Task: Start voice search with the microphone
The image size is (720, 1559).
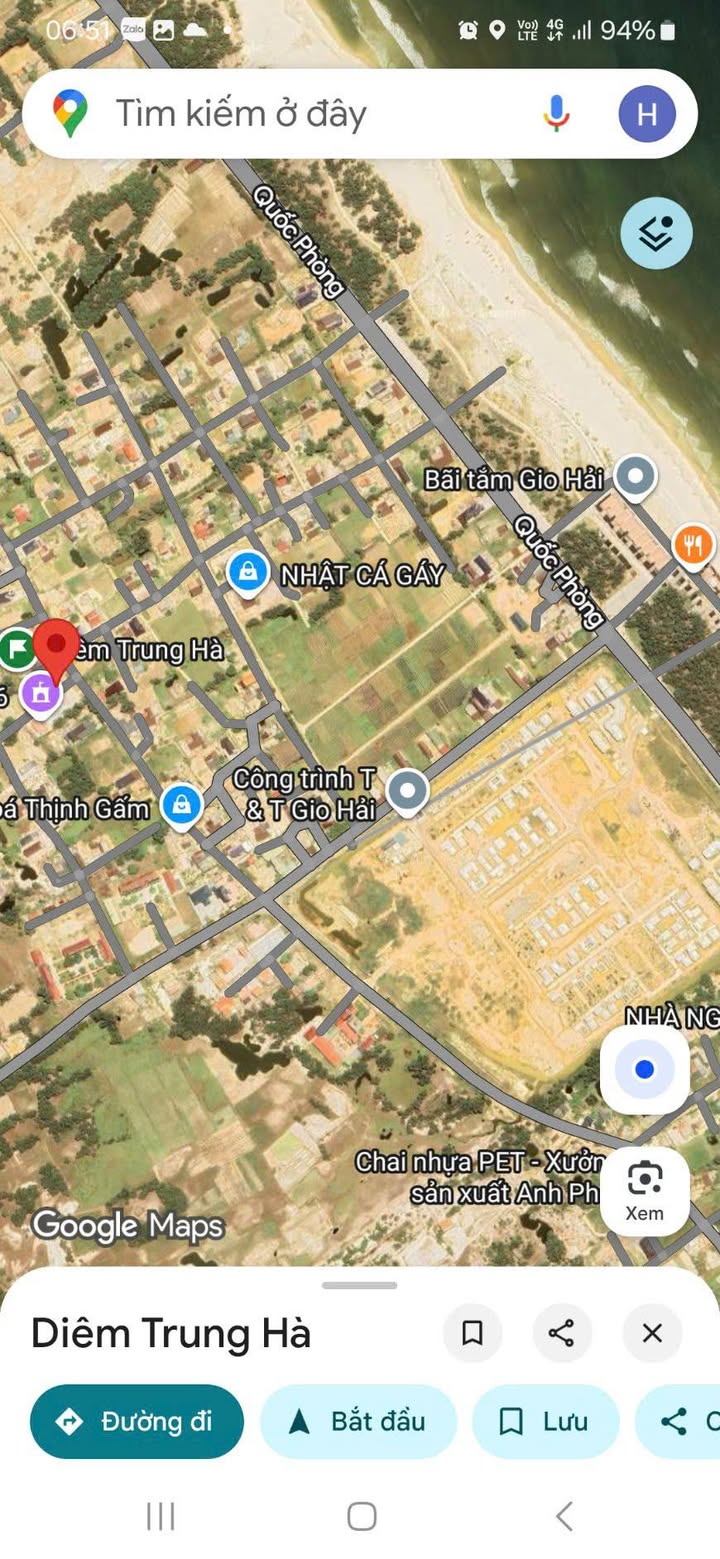Action: [x=557, y=114]
